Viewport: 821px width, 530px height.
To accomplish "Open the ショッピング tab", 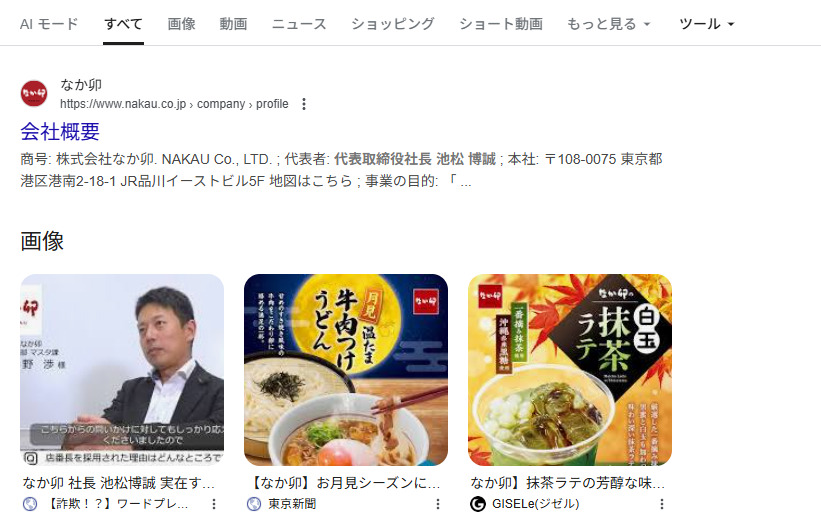I will pyautogui.click(x=392, y=23).
